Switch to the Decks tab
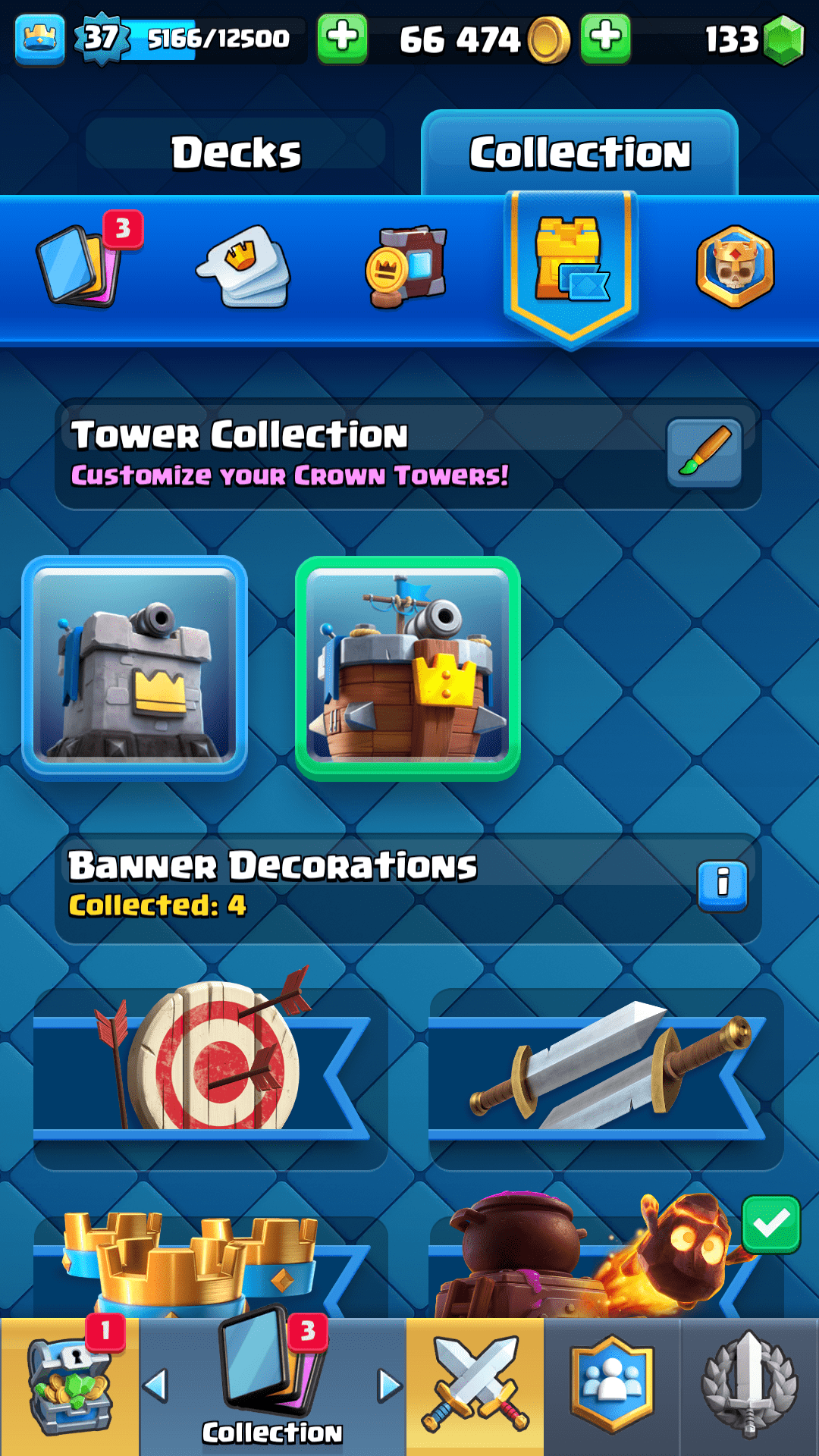Viewport: 819px width, 1456px height. (x=236, y=152)
